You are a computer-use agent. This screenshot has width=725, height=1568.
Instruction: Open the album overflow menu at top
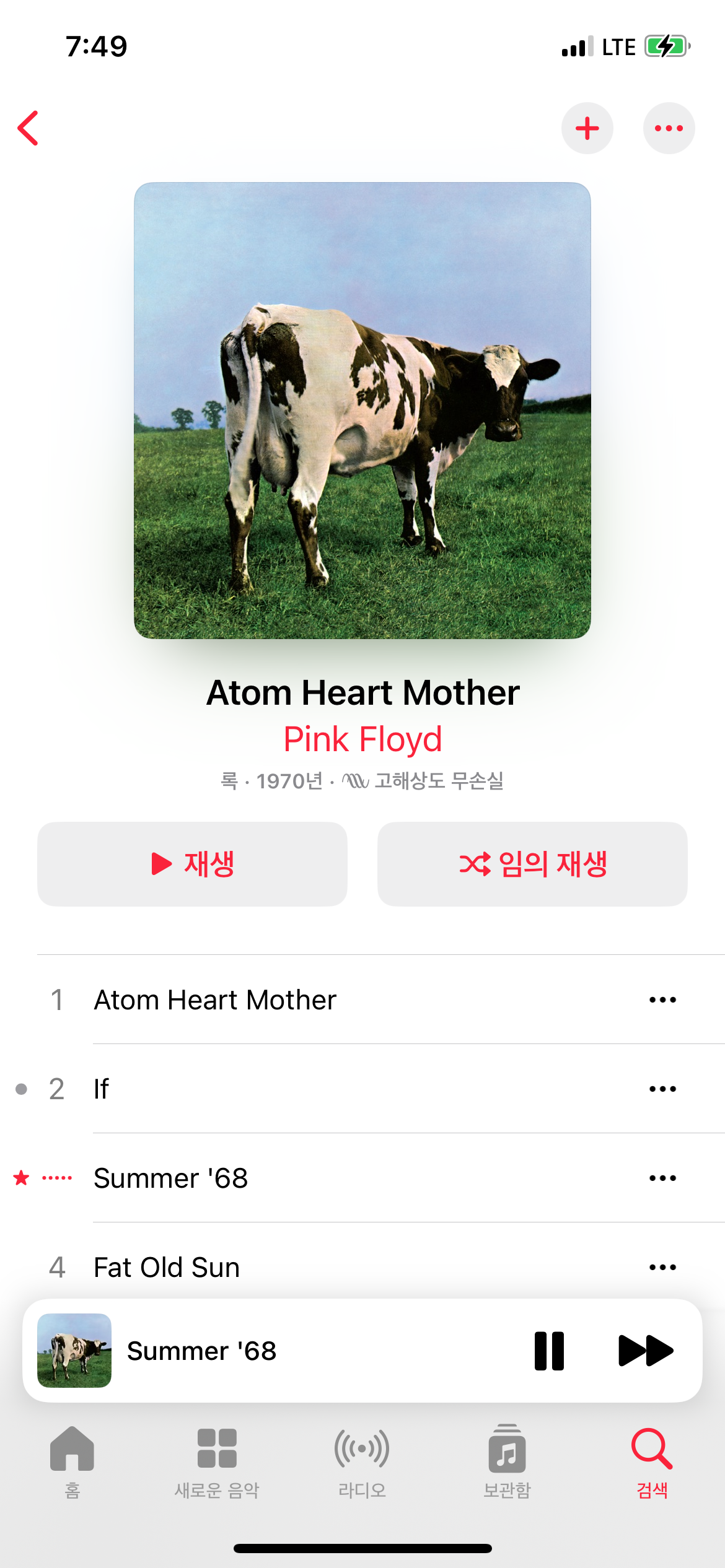[x=669, y=128]
